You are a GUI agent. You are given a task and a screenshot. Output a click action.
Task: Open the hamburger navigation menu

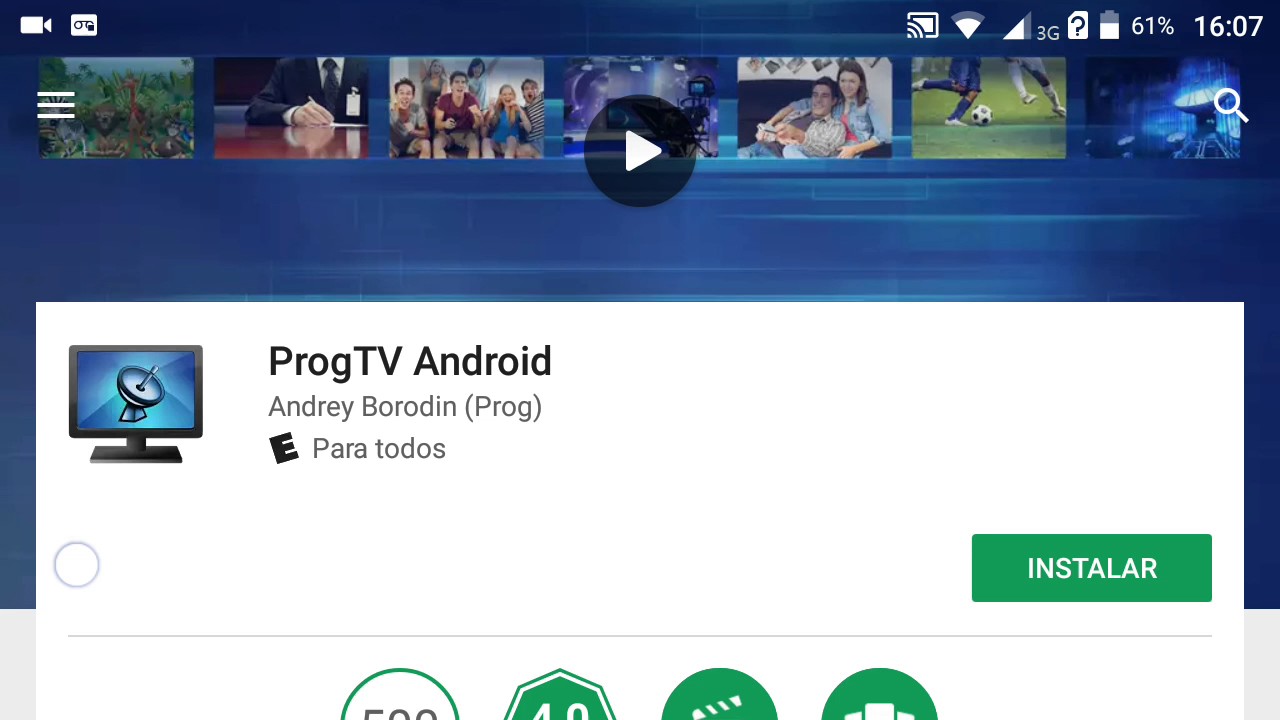[x=56, y=105]
